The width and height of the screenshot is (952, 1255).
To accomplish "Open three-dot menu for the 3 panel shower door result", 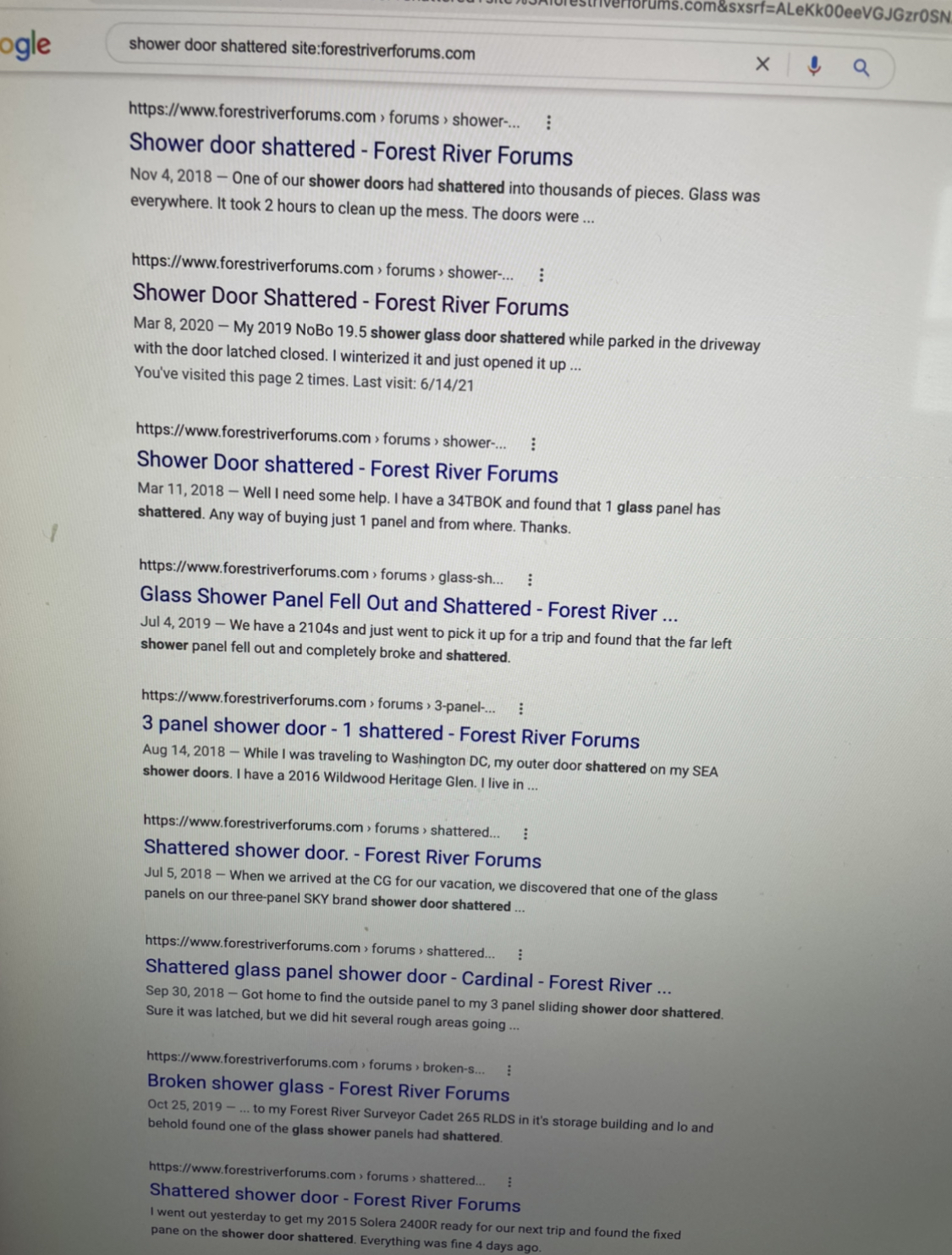I will click(521, 708).
